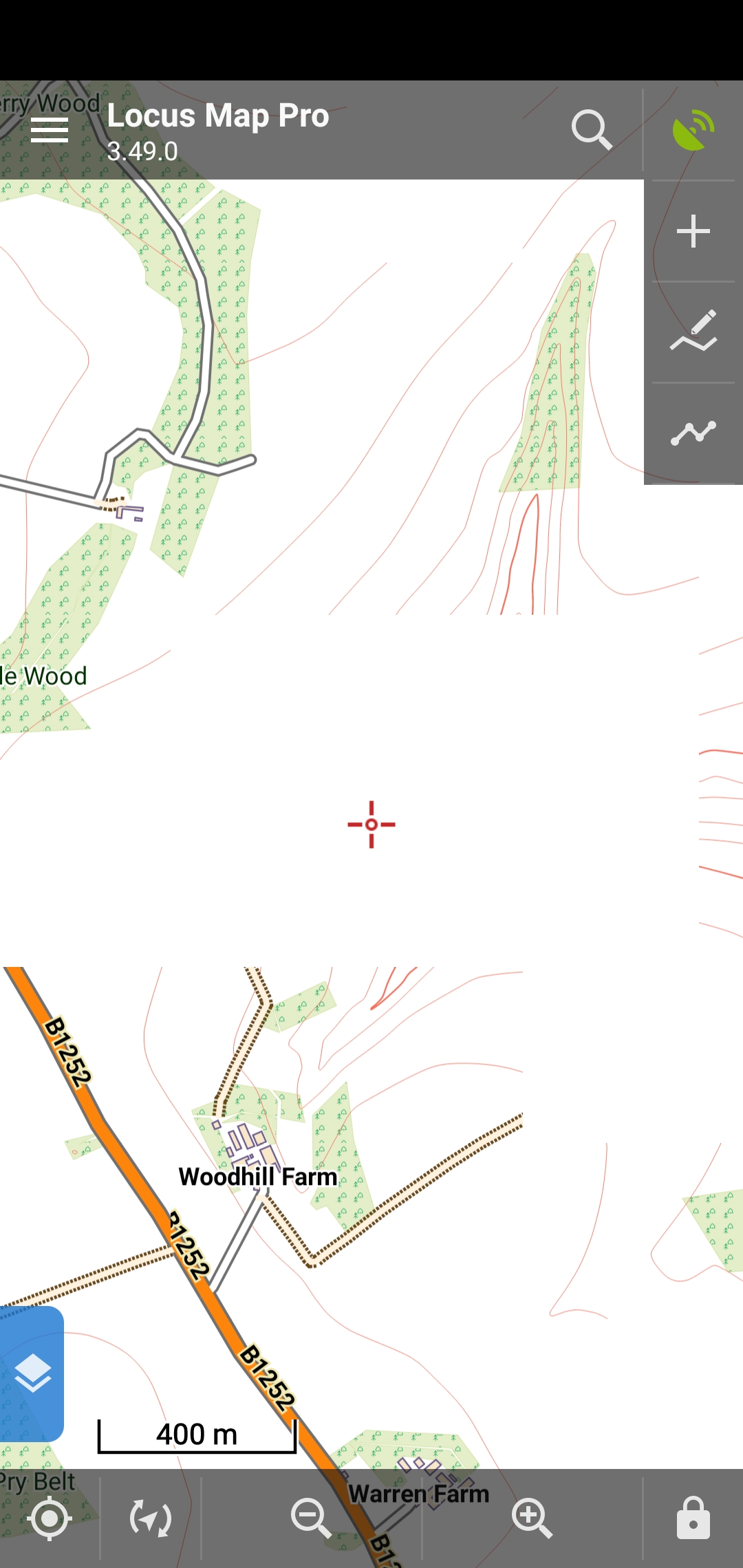Open the route planner drawing tool
This screenshot has height=1568, width=743.
click(693, 332)
